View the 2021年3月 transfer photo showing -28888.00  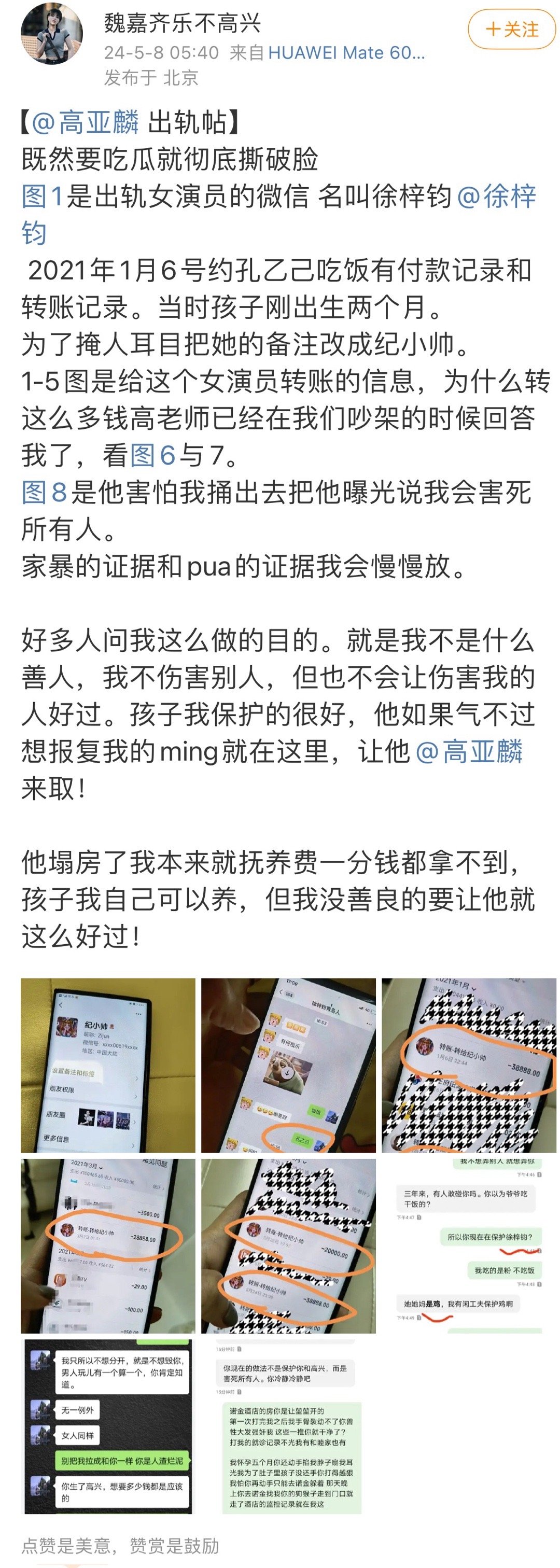[x=108, y=1246]
